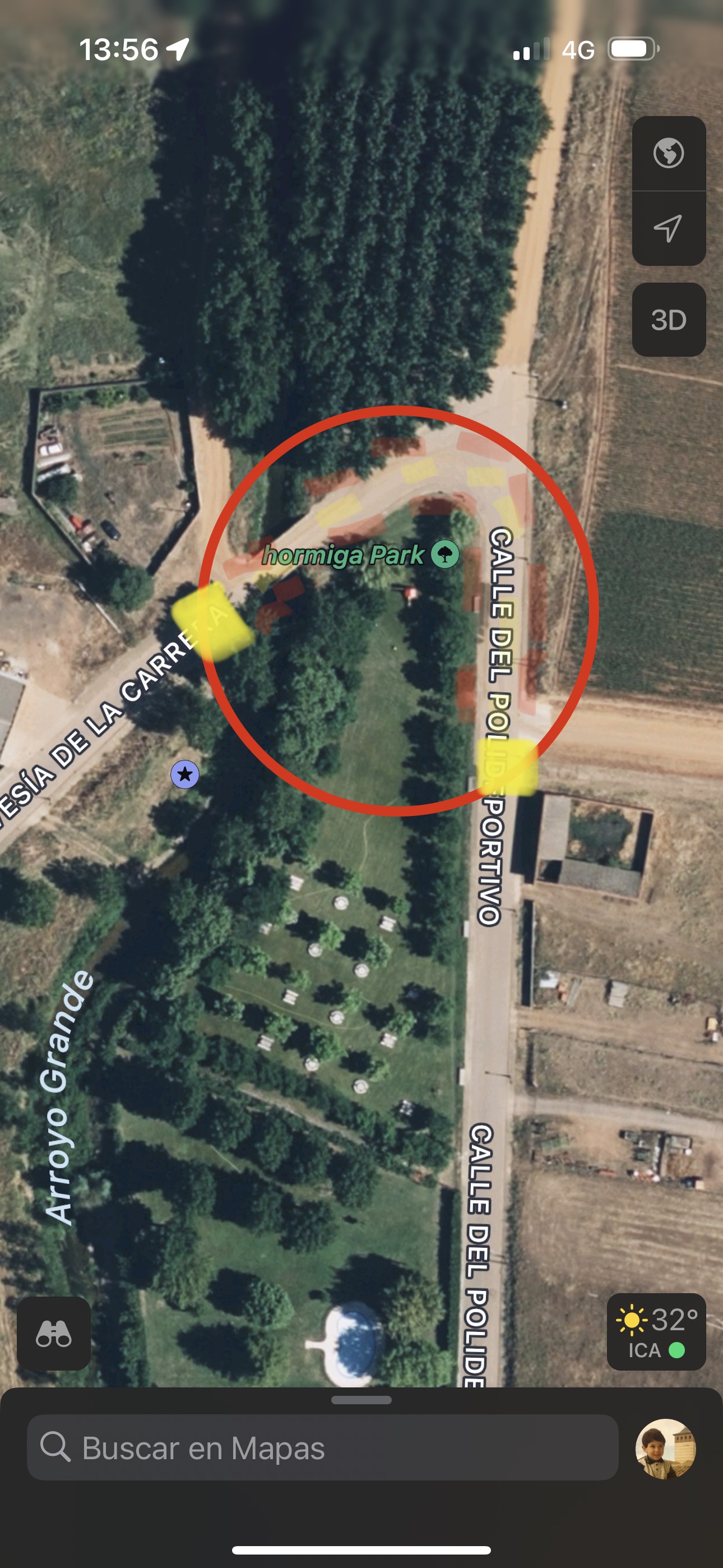Open the 32° weather widget

click(656, 1332)
